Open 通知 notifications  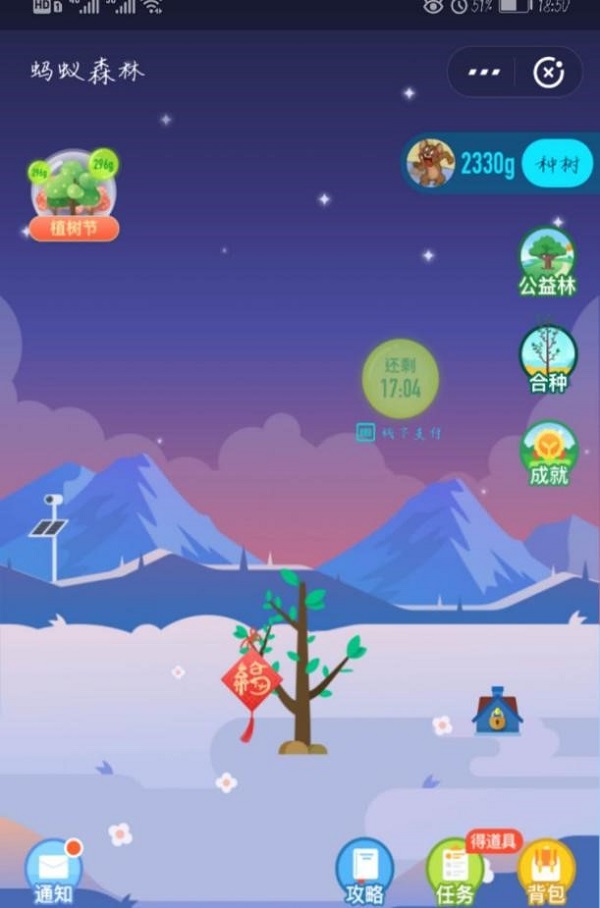click(53, 870)
